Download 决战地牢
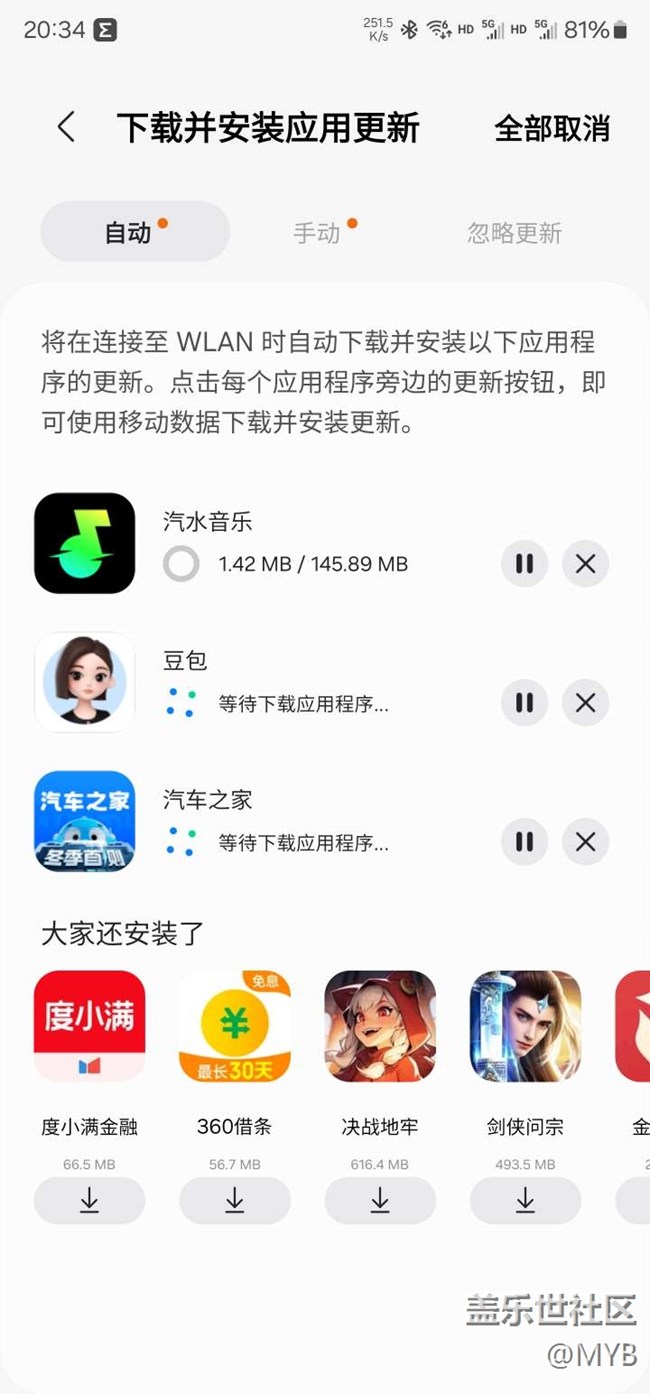Viewport: 650px width, 1394px height. click(380, 1200)
